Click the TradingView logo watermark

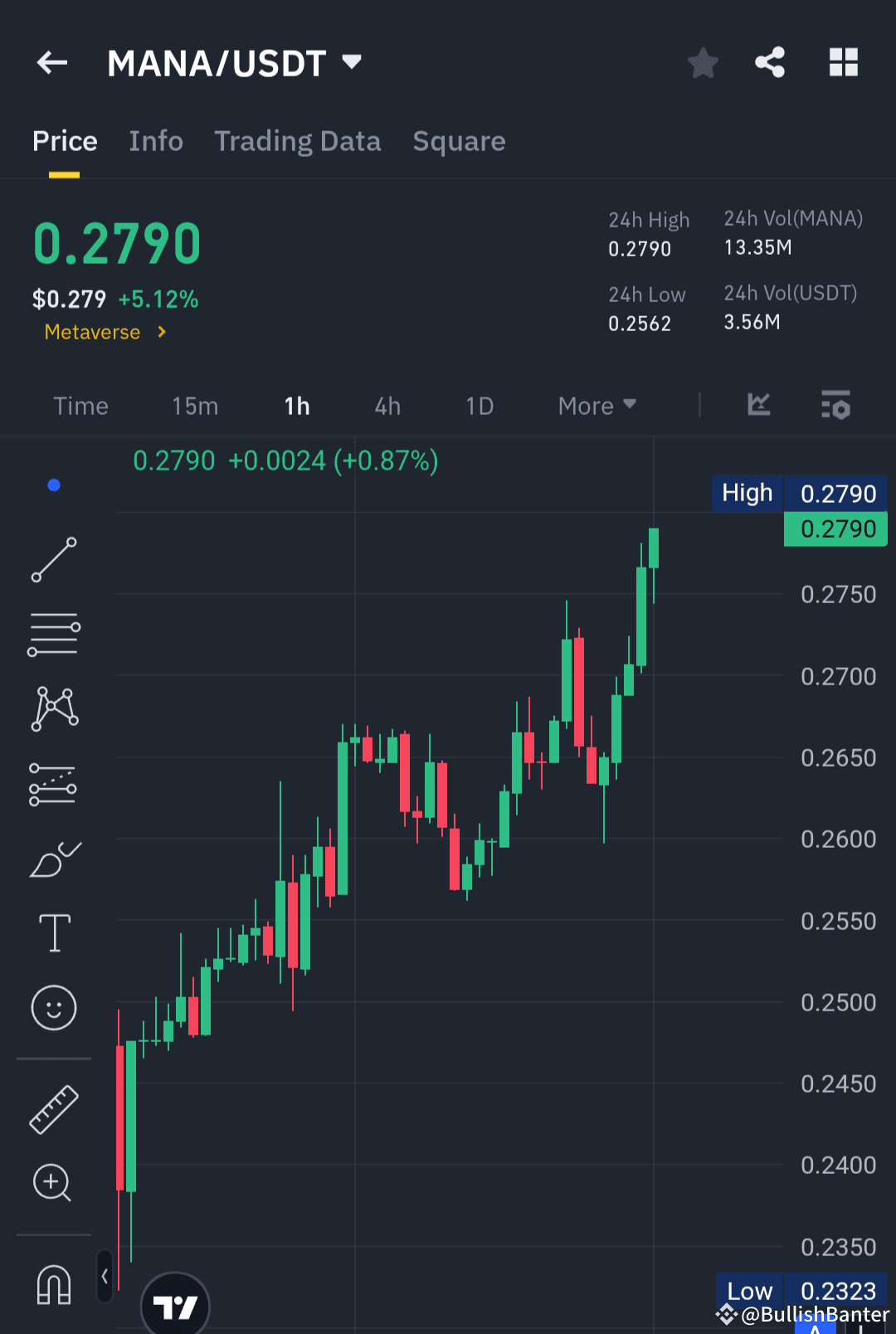pos(175,1304)
